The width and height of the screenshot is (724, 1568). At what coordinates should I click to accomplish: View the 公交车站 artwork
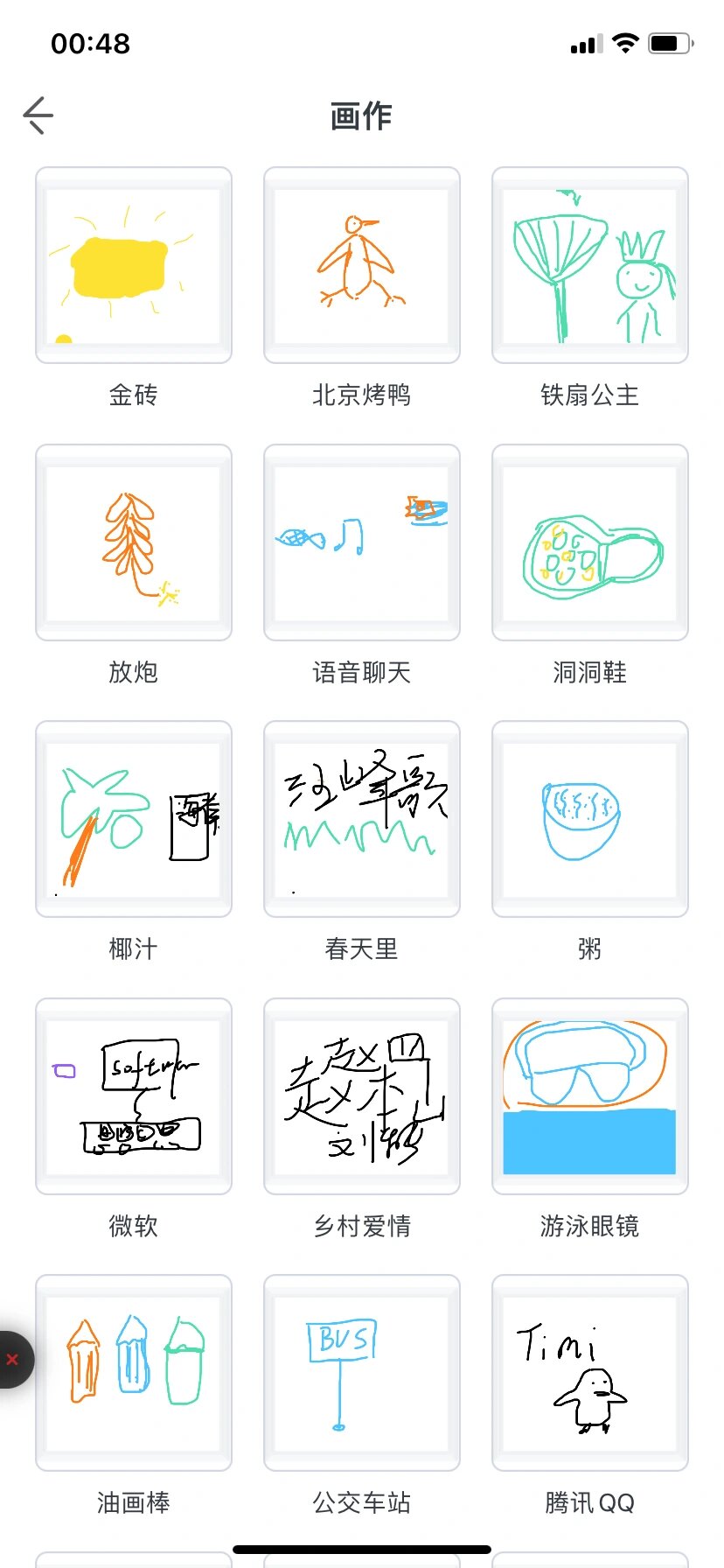[362, 1373]
